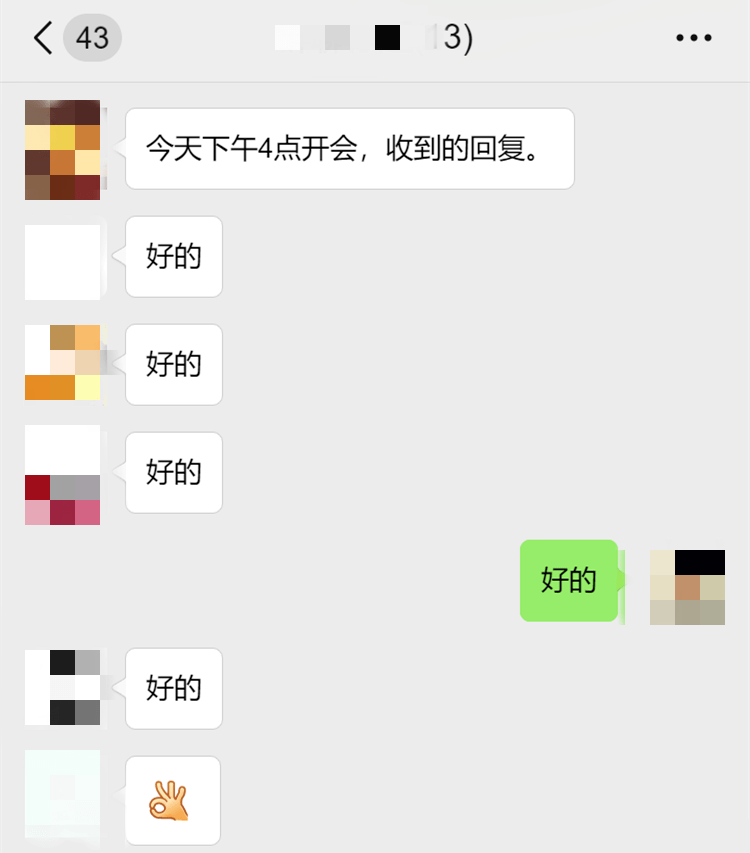The width and height of the screenshot is (750, 853).
Task: Tap the light green avatar next to the emoji
Action: coord(62,800)
